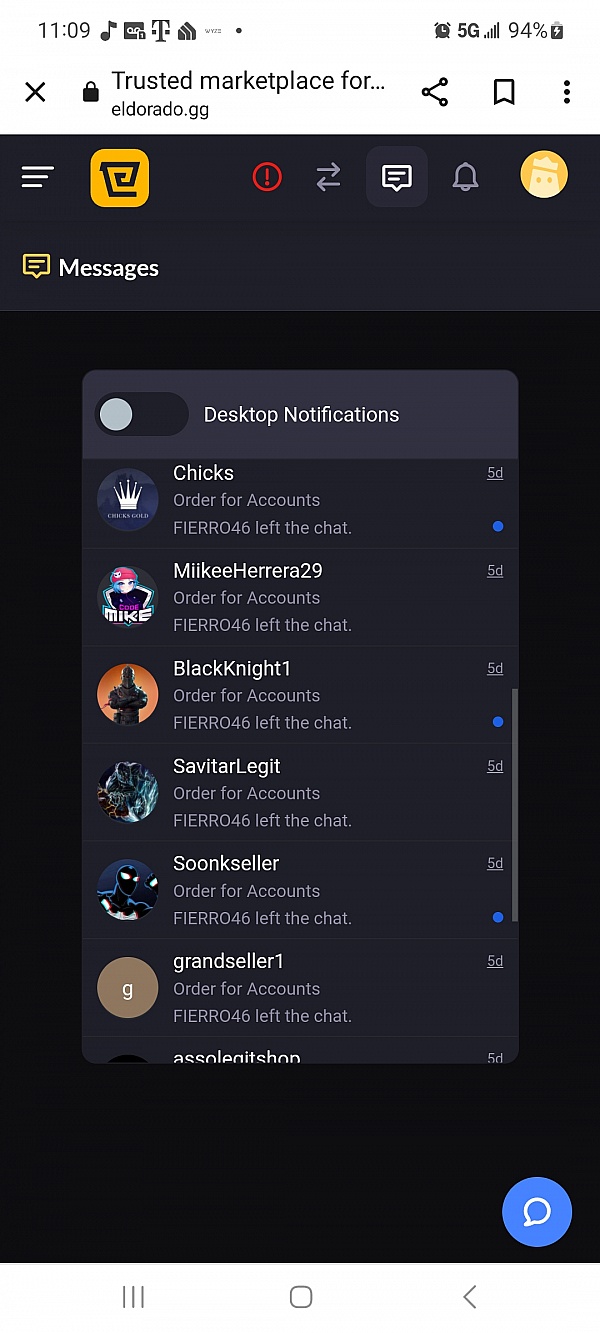Open the orders swap arrows icon
Screen dimensions: 600x1333
[x=328, y=178]
